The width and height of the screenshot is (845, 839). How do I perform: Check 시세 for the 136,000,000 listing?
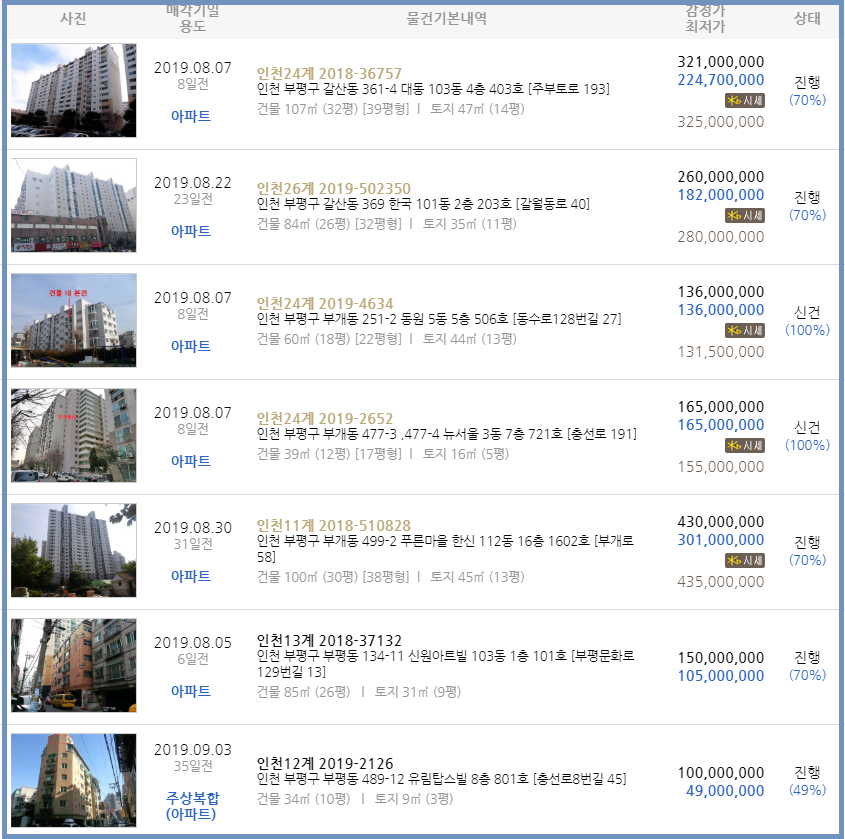[744, 330]
